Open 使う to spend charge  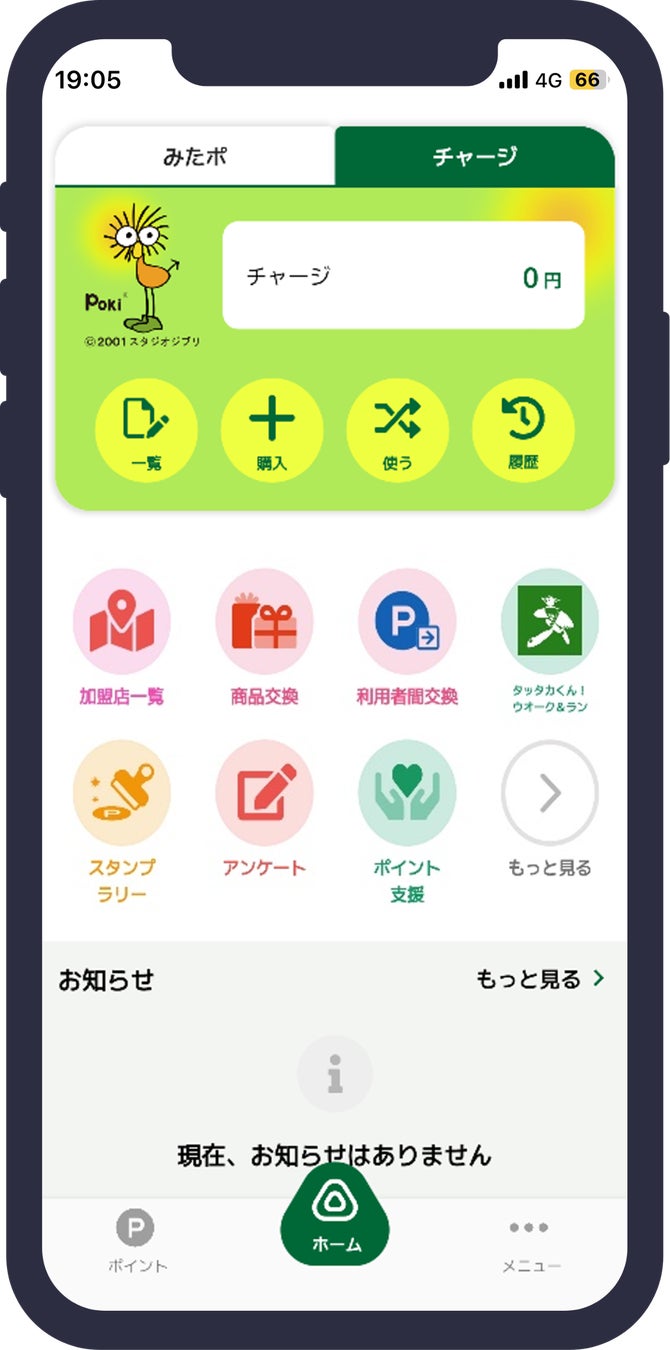[397, 432]
